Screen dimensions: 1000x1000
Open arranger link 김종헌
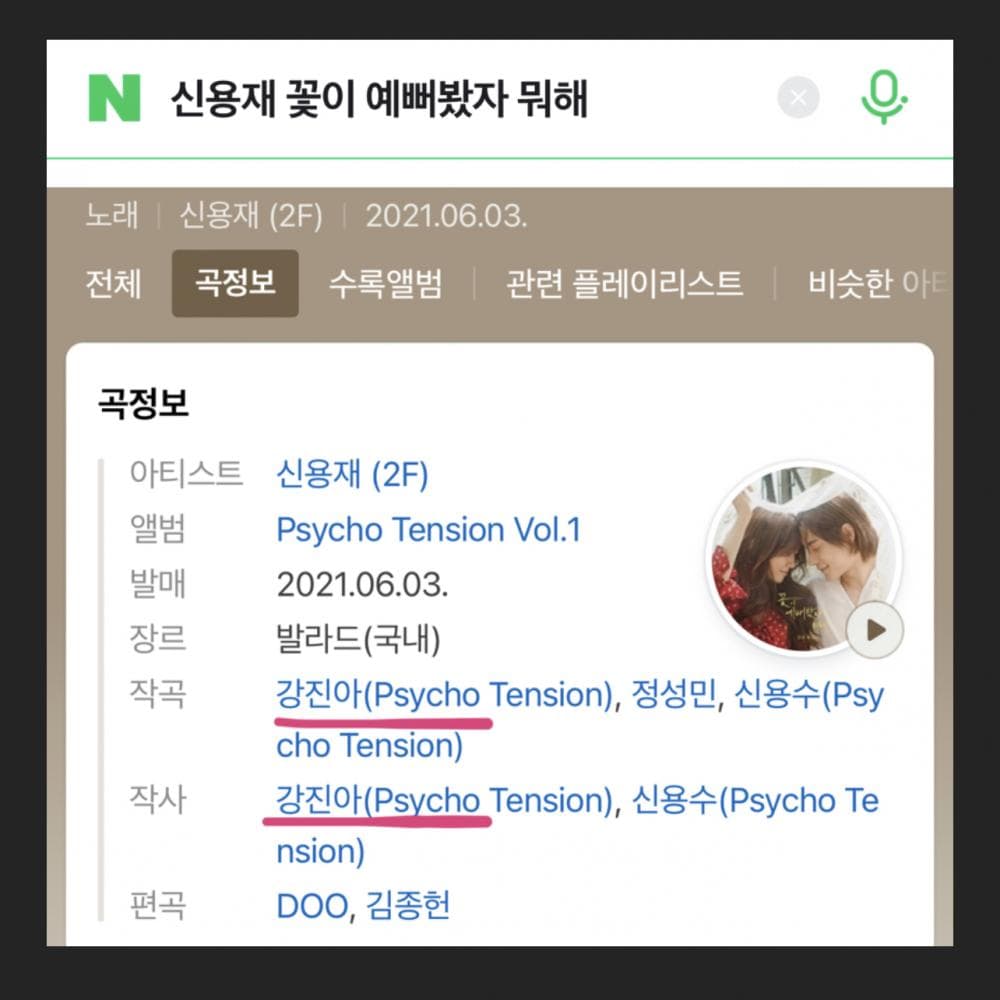(407, 906)
